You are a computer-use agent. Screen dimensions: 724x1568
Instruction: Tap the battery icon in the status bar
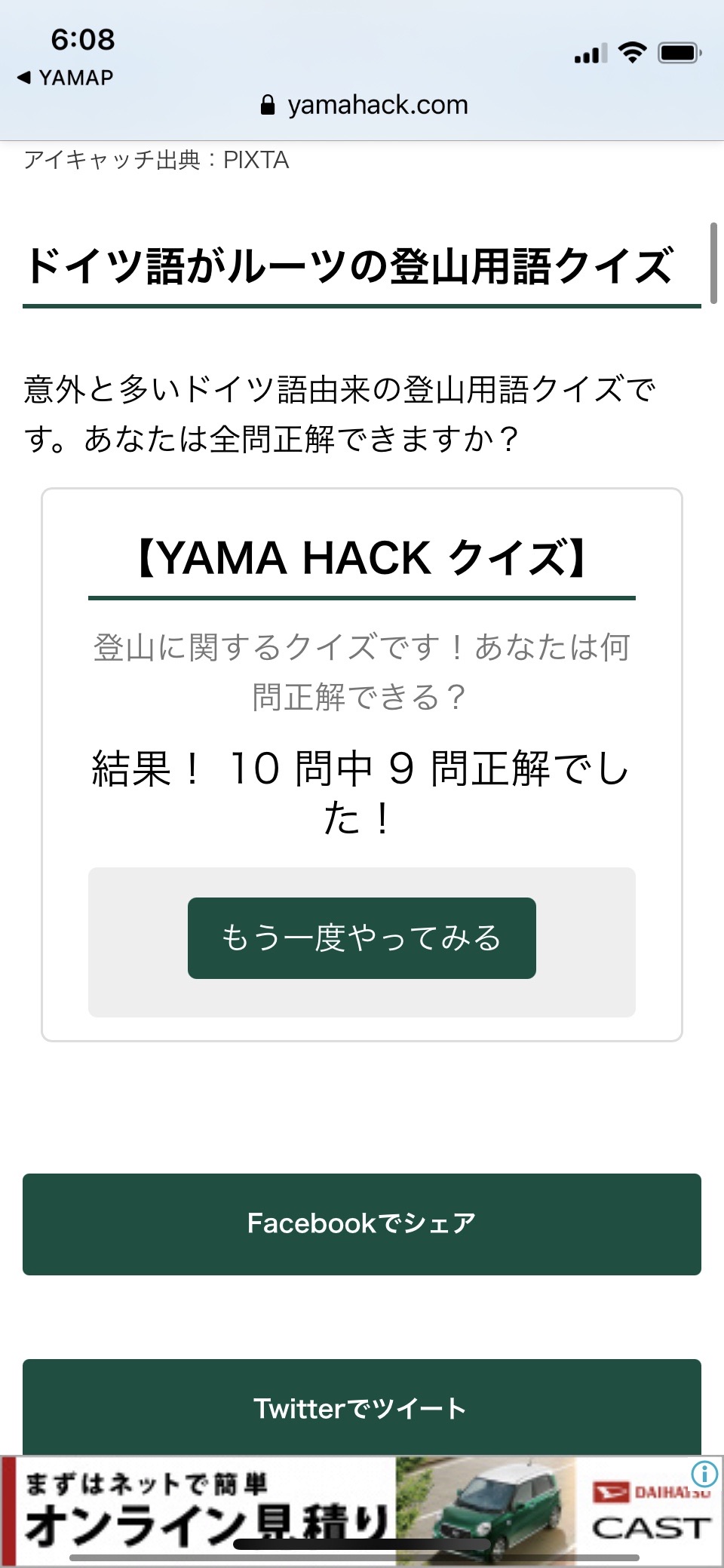(678, 50)
